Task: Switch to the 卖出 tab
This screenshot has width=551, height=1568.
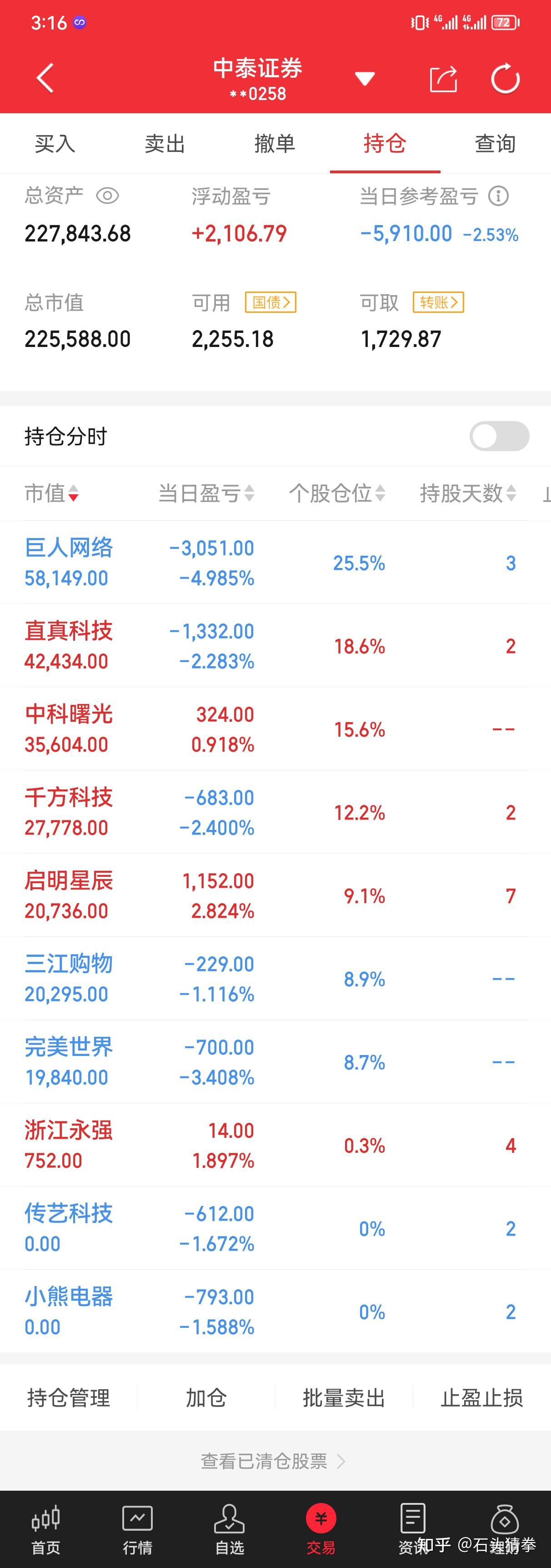Action: (165, 144)
